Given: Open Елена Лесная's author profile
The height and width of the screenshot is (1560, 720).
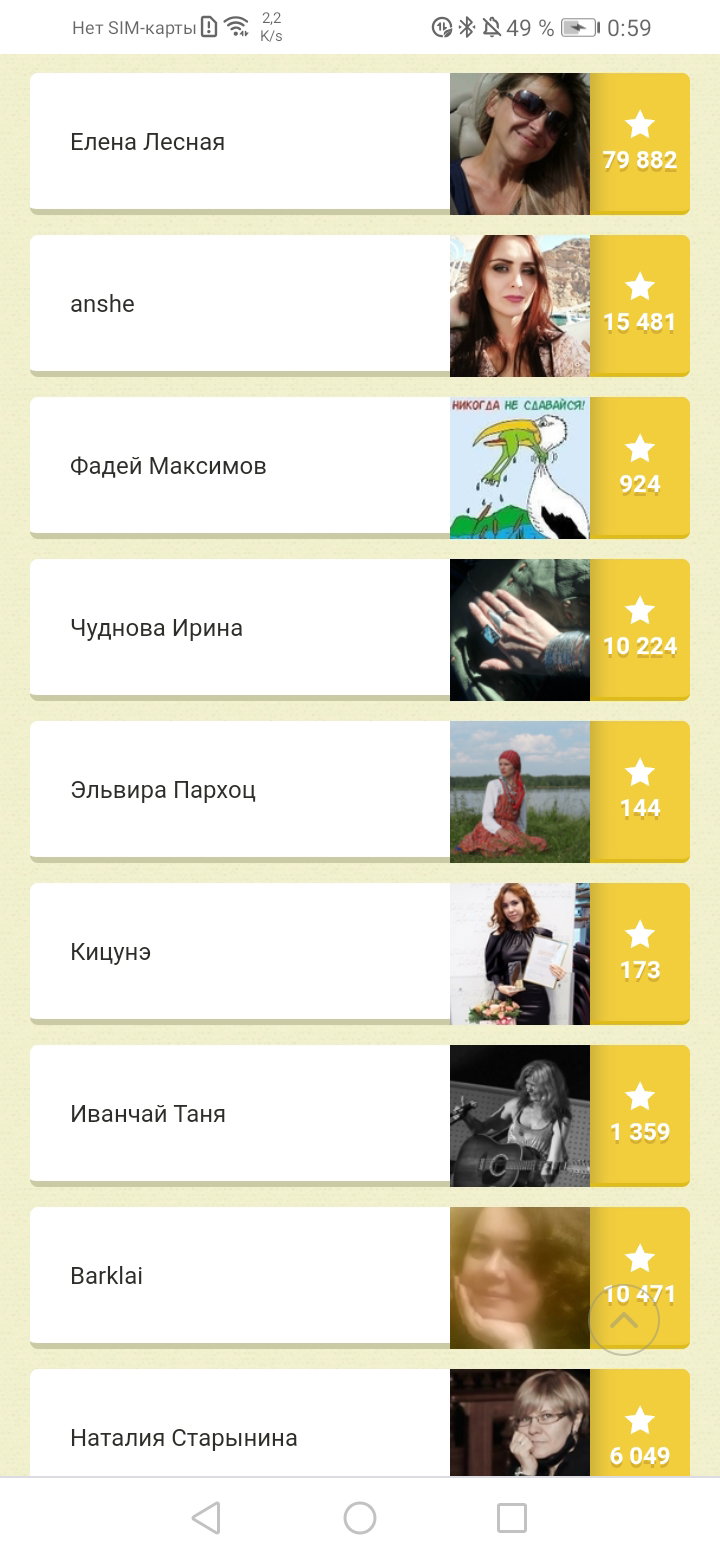Looking at the screenshot, I should 360,143.
